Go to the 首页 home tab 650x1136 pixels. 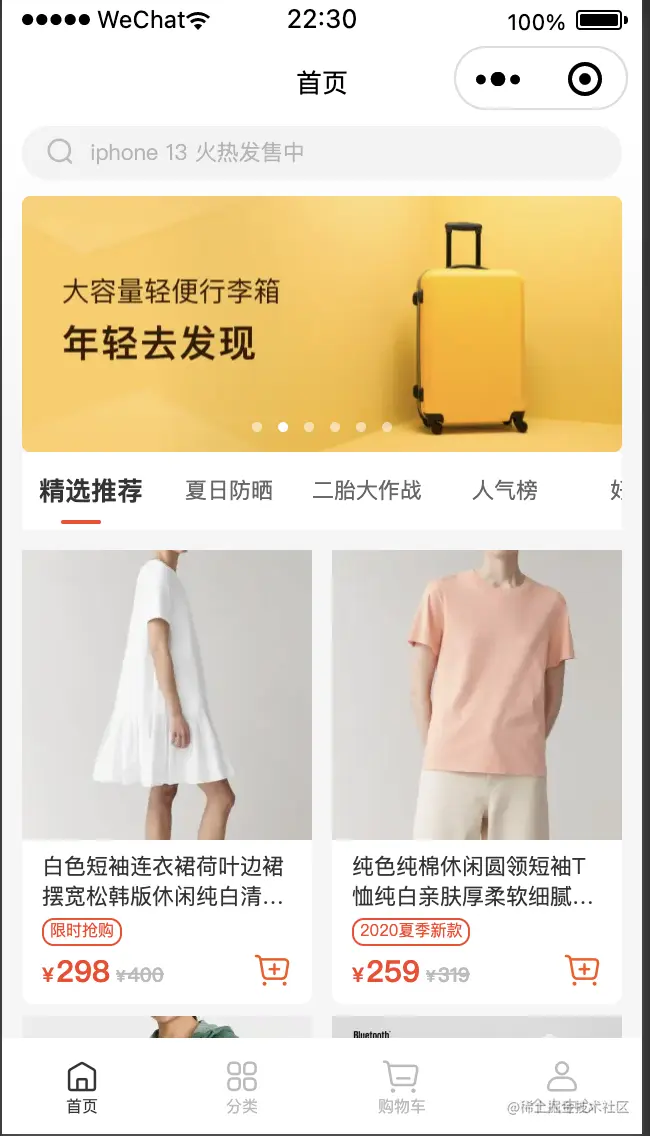[x=82, y=1087]
